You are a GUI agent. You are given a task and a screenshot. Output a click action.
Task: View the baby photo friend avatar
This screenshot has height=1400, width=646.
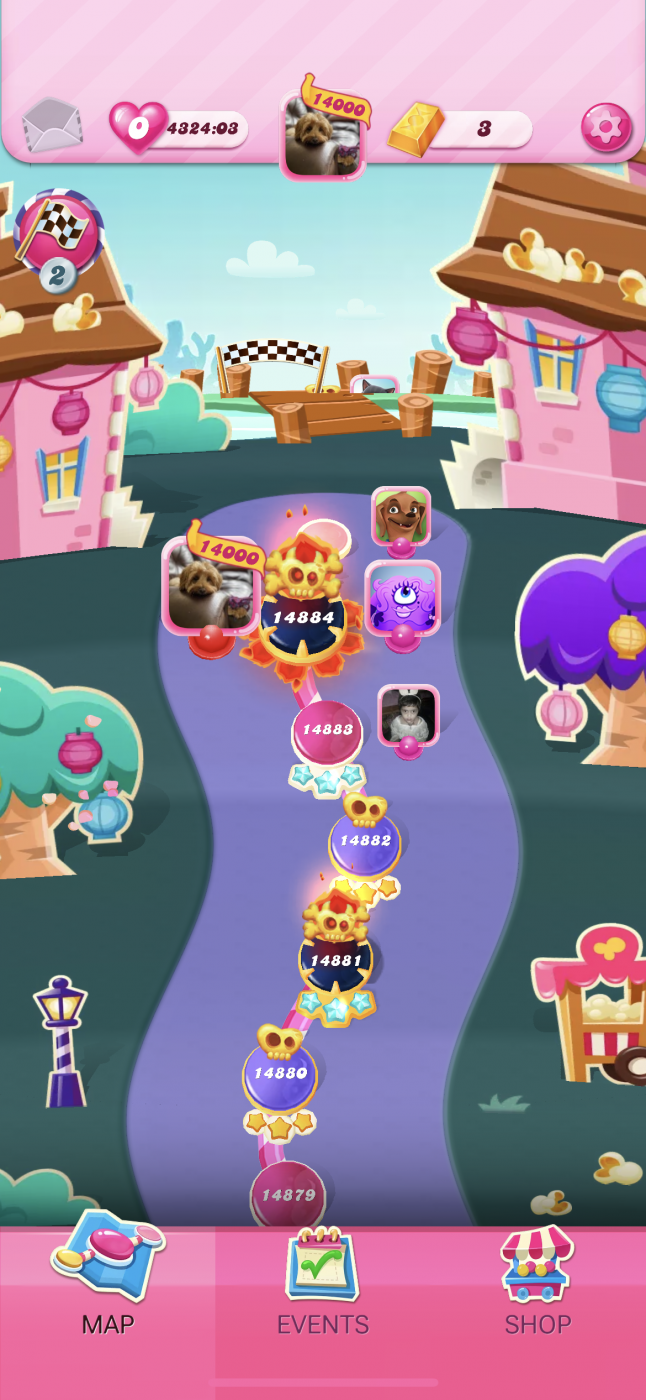[408, 715]
